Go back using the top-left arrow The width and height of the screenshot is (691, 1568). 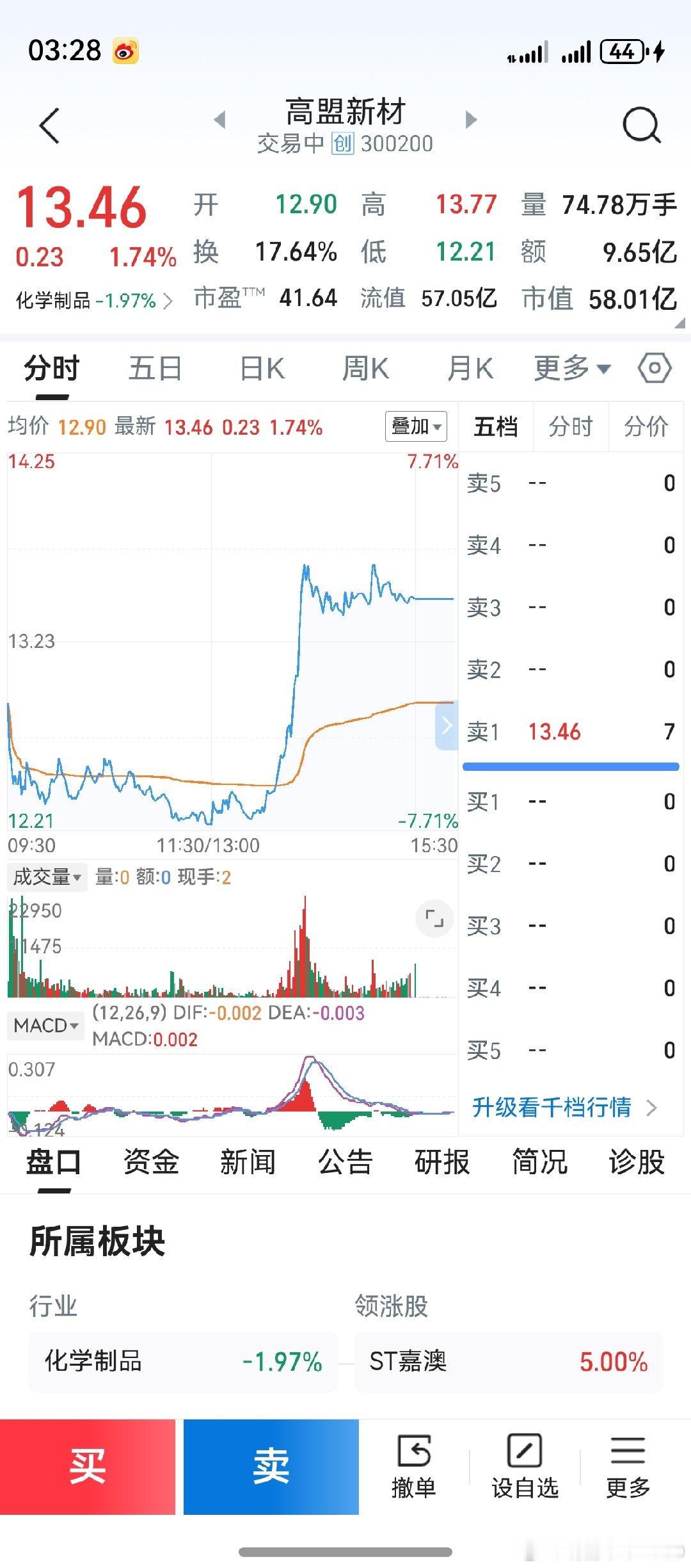[50, 125]
